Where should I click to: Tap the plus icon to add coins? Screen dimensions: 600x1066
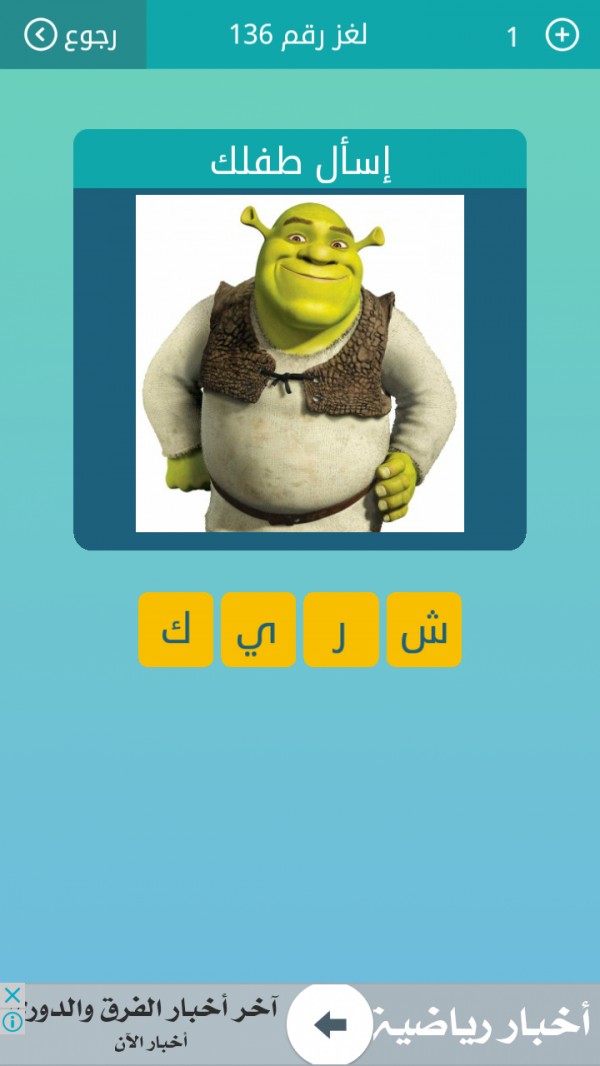[x=562, y=36]
